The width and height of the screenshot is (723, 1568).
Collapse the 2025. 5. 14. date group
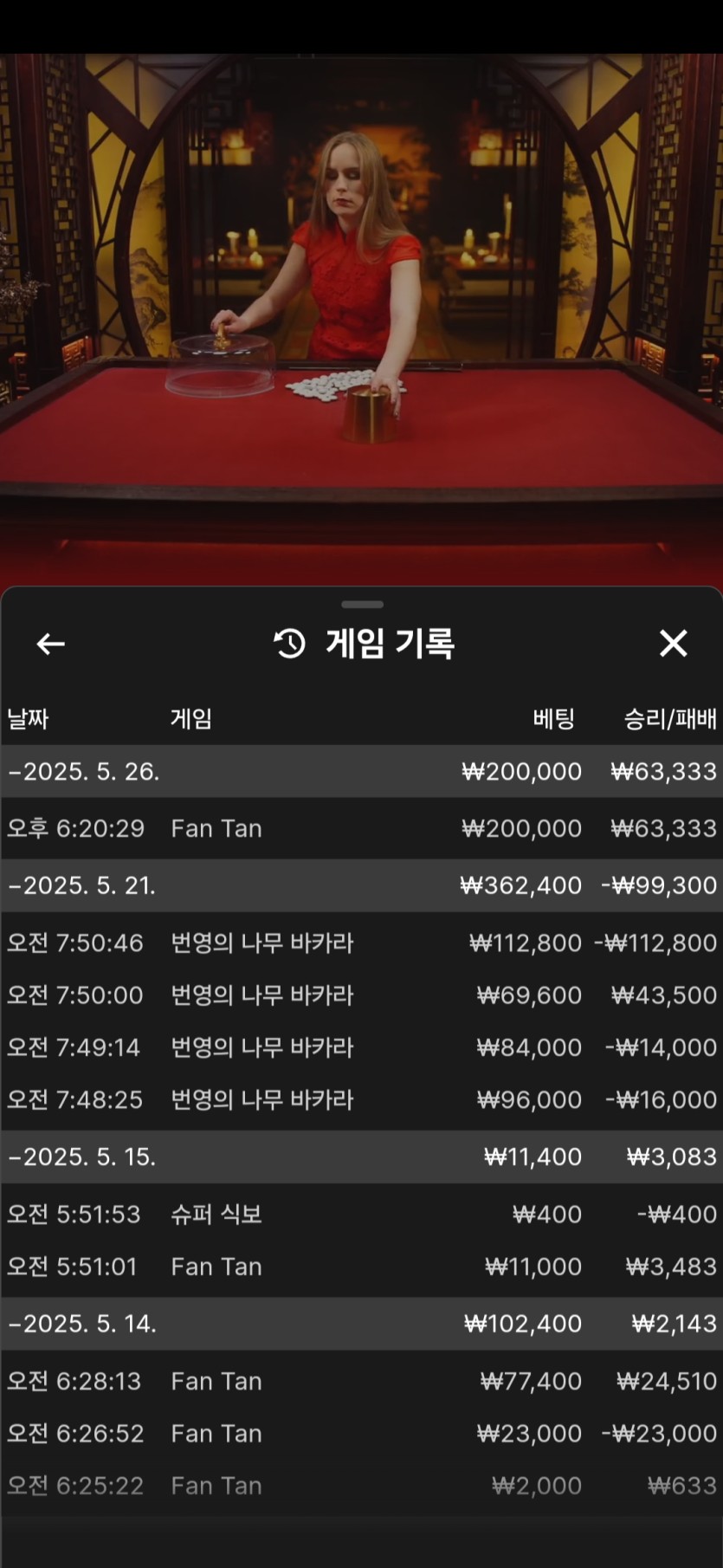click(x=82, y=1324)
